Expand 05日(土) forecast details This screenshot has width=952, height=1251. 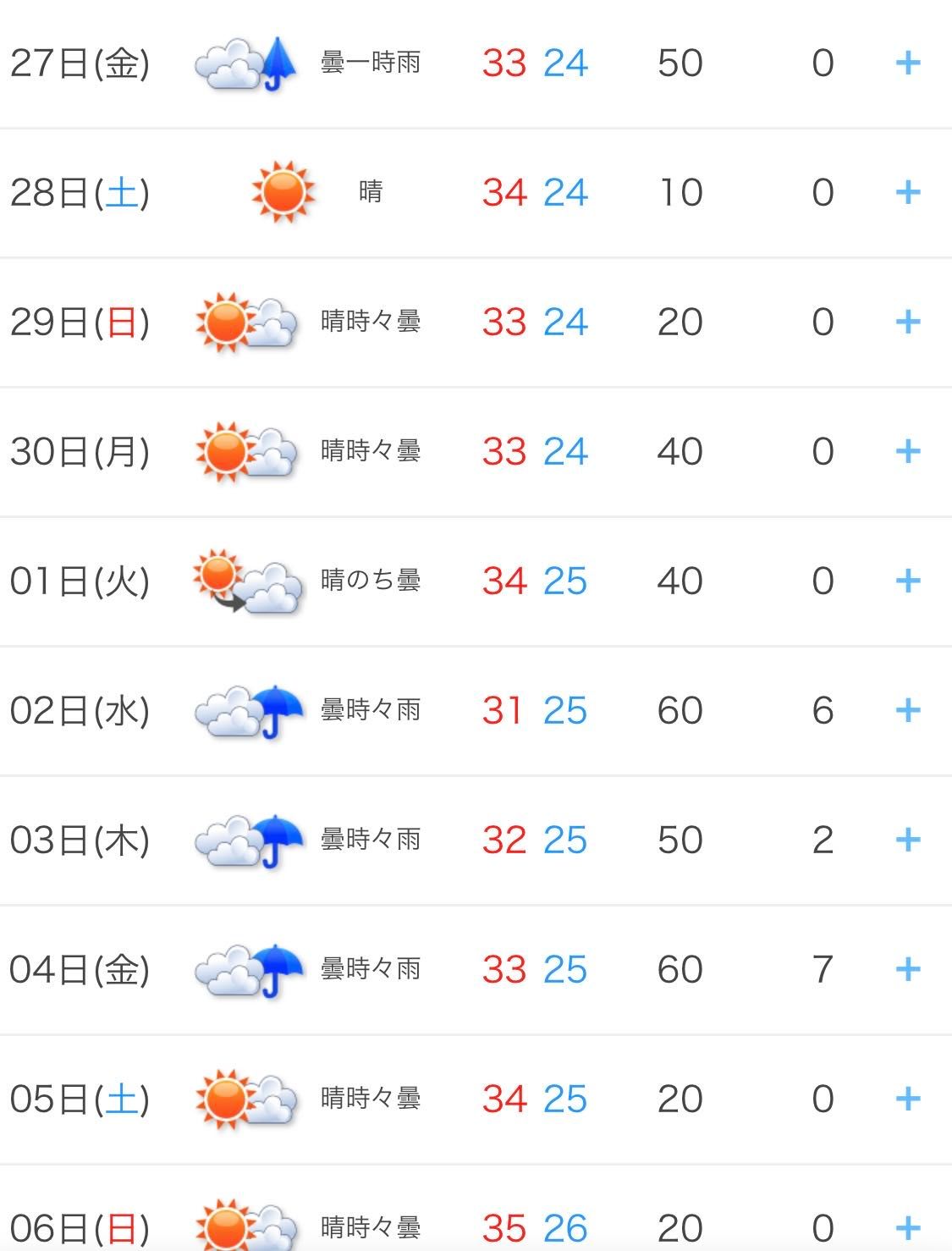click(907, 1099)
